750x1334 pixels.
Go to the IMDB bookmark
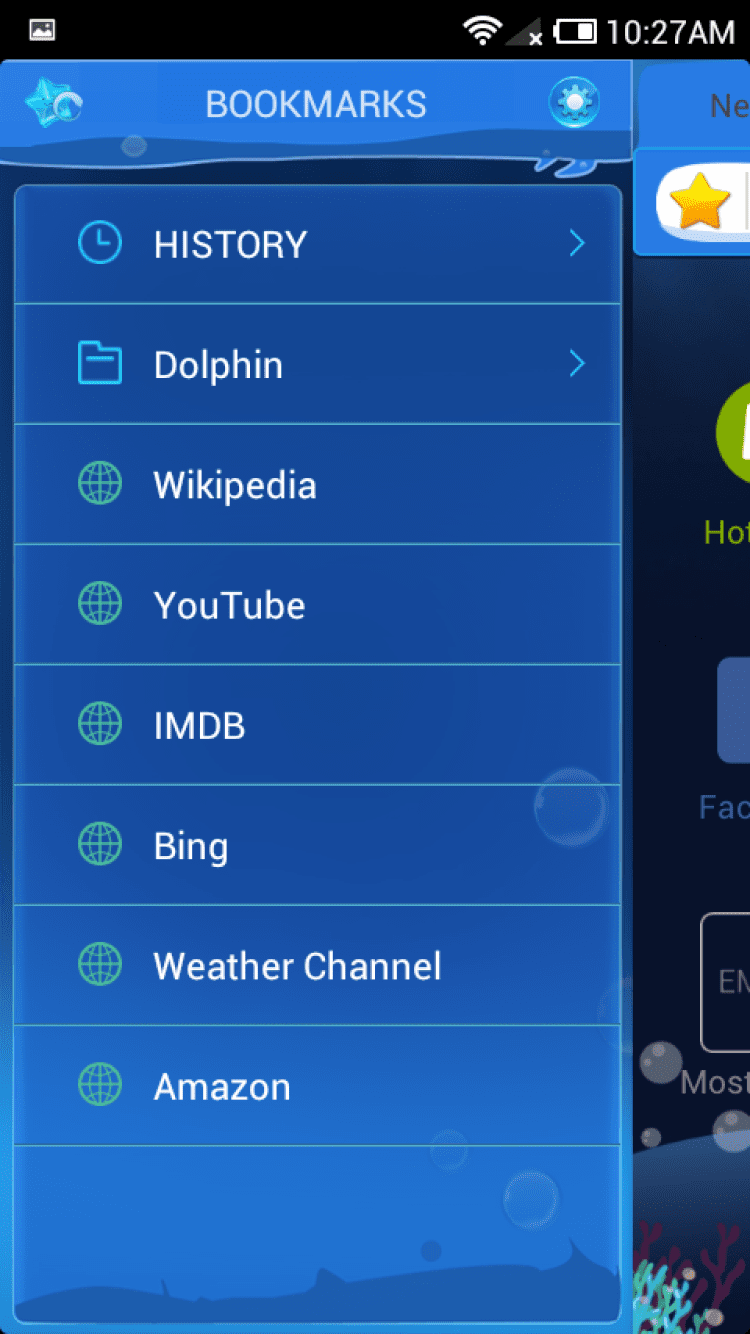[318, 725]
